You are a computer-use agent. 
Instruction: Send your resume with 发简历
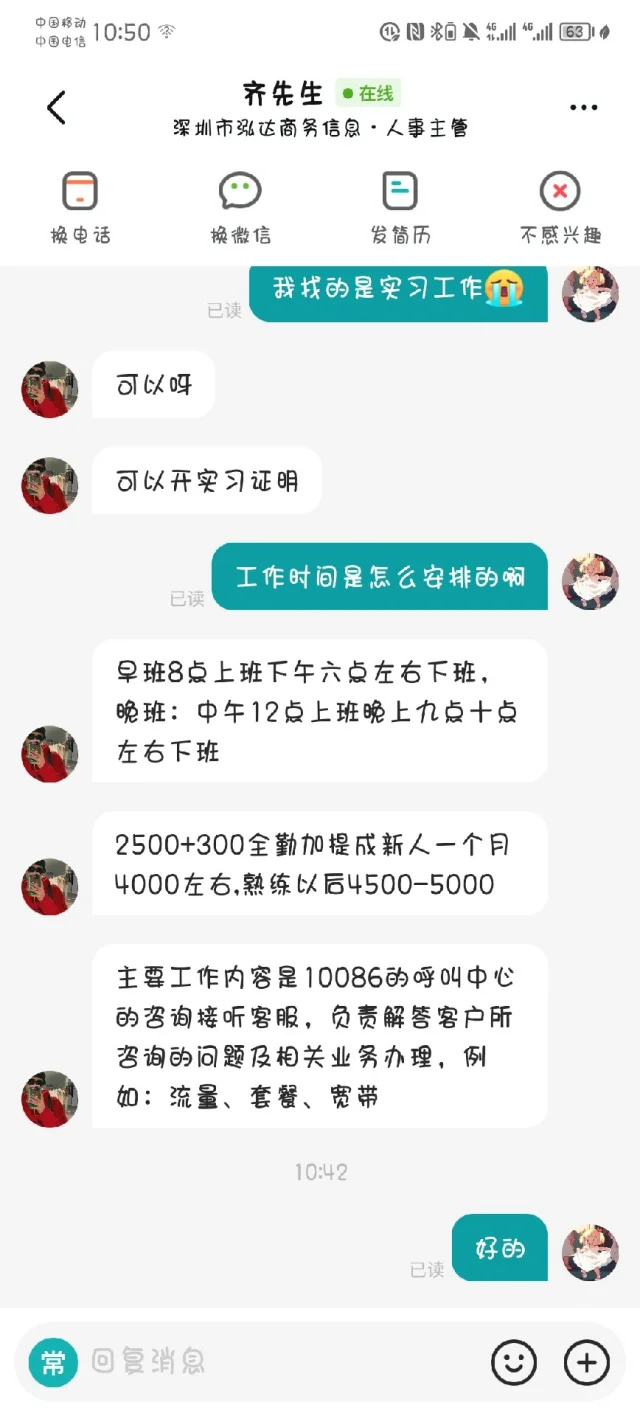point(400,207)
